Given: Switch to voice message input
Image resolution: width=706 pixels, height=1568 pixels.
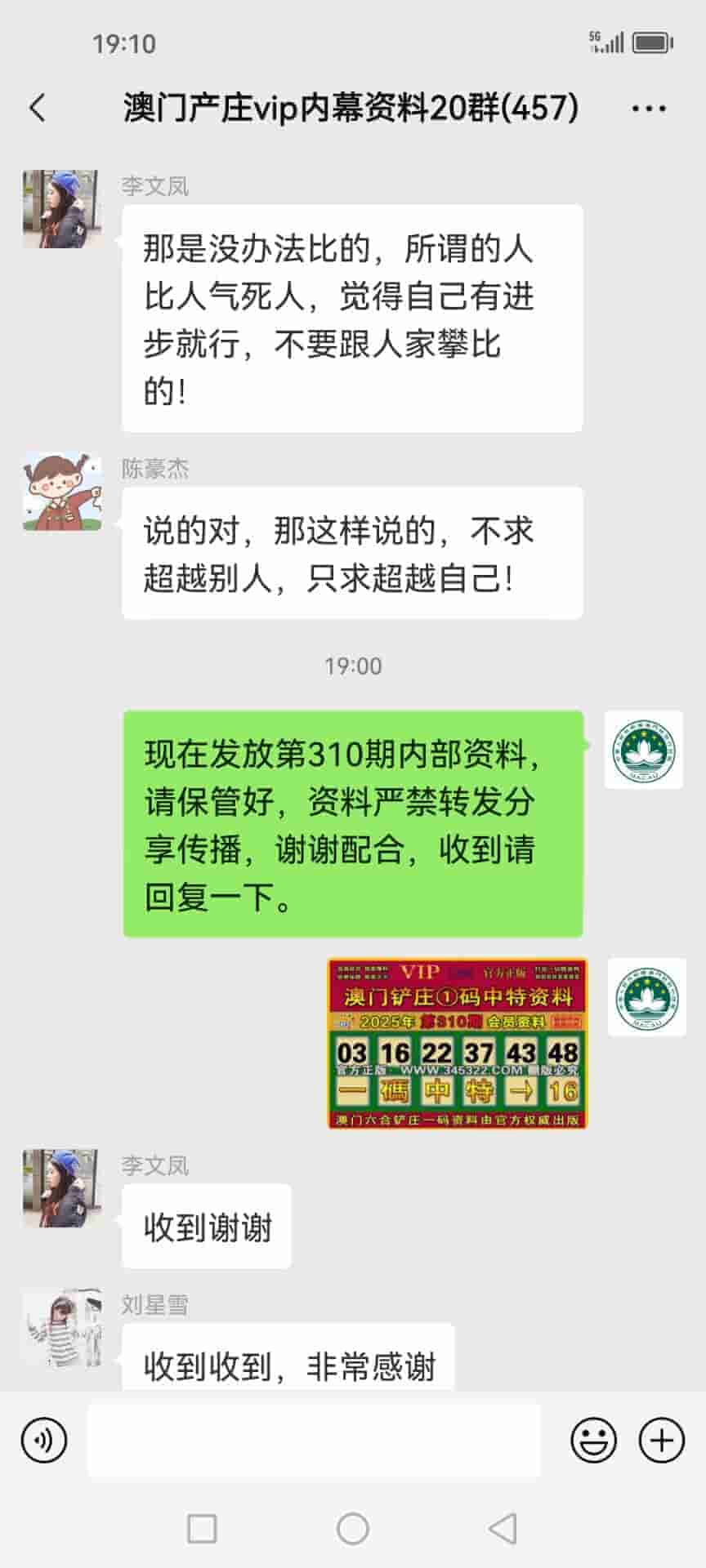Looking at the screenshot, I should 44,1440.
